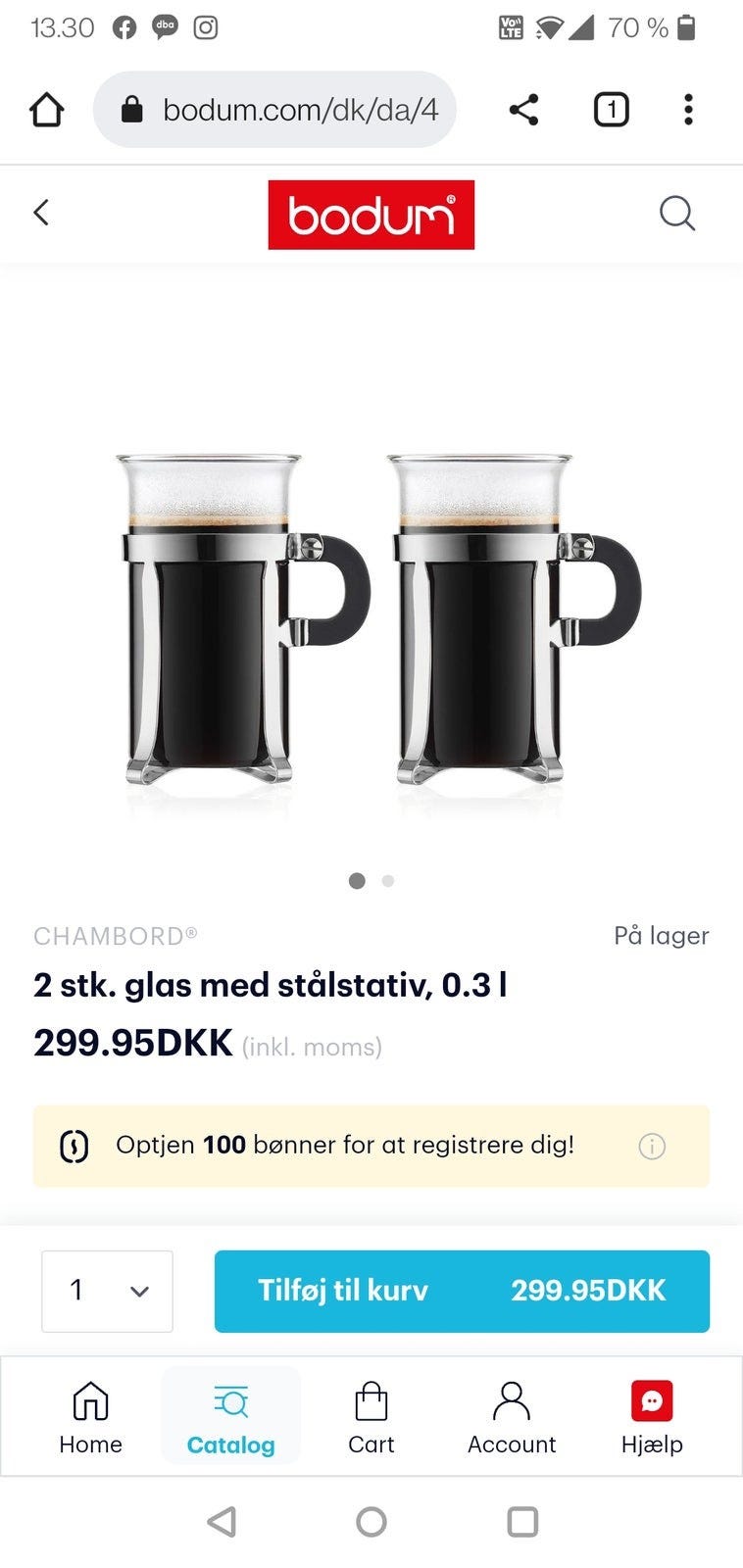Screen dimensions: 743x1568
Task: Open the browser overflow menu
Action: point(688,110)
